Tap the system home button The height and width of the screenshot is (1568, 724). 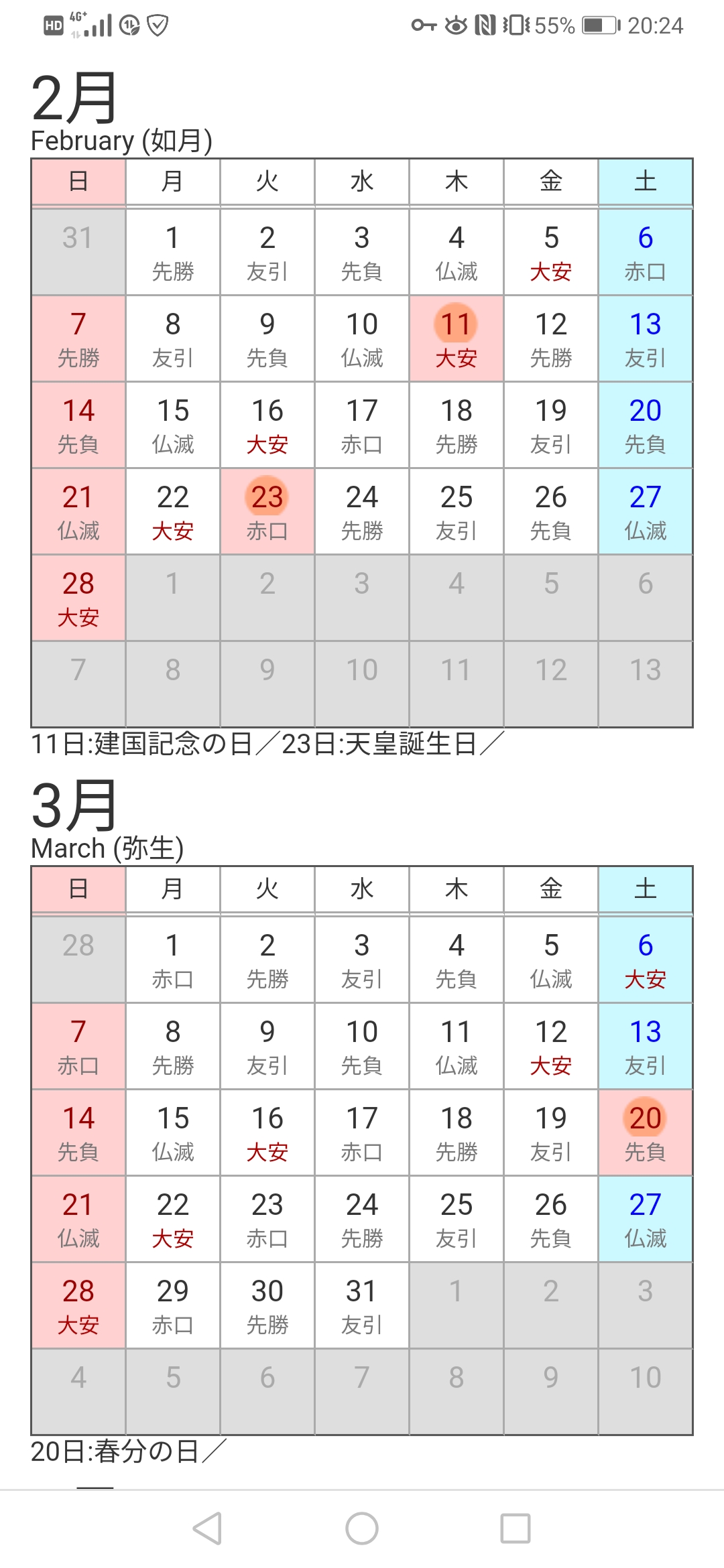click(362, 1528)
